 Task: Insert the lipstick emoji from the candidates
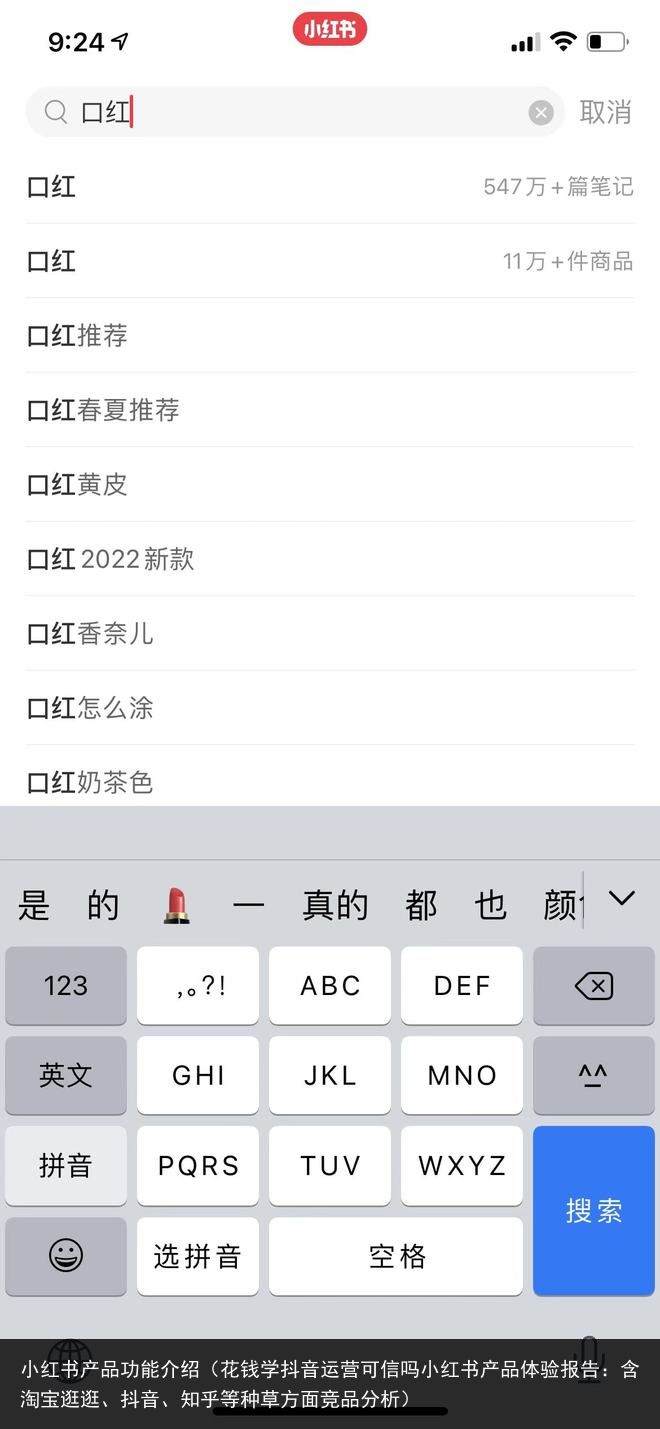(176, 905)
